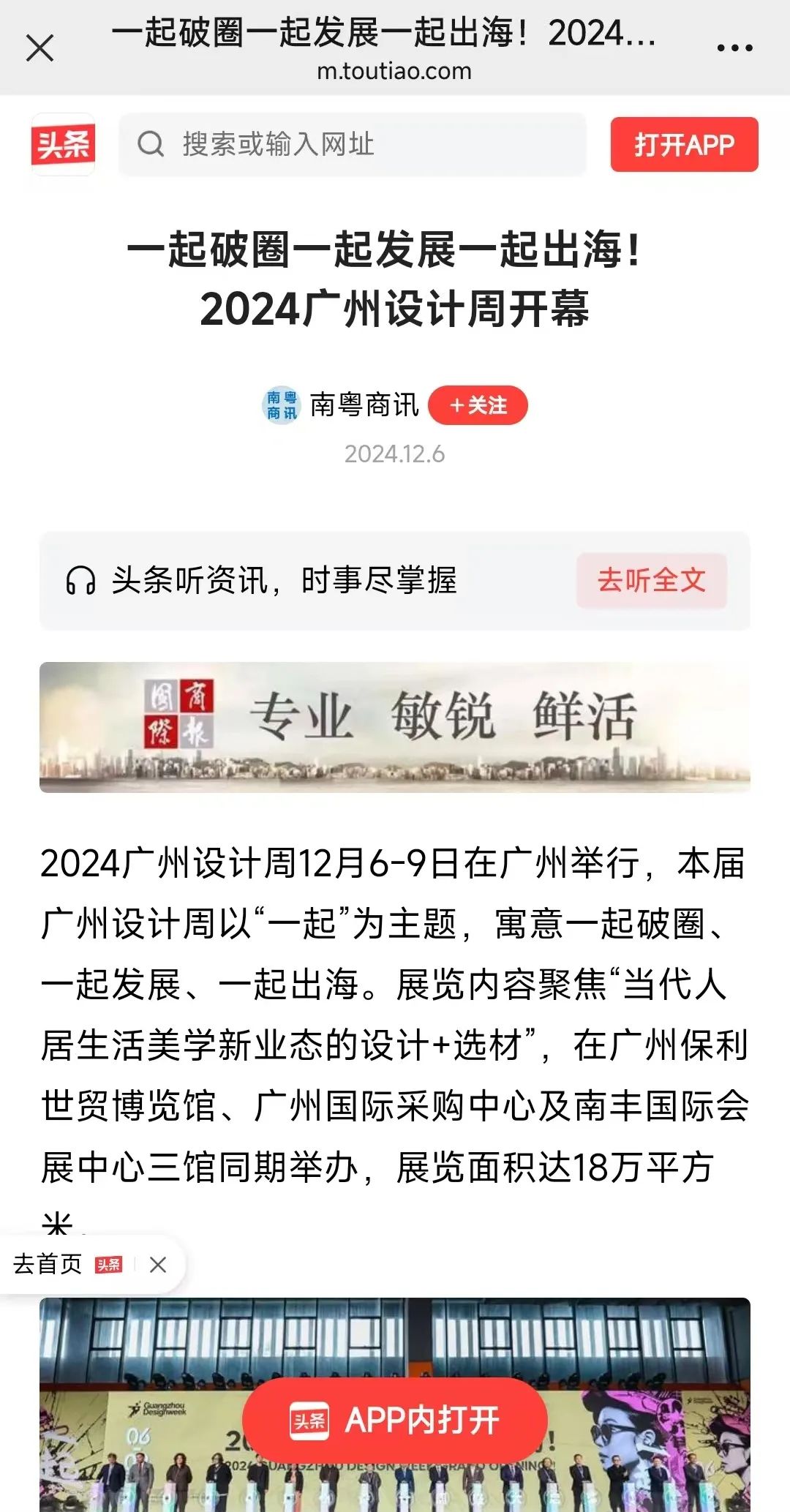The image size is (790, 1512).
Task: Open 南粤商讯 author profile
Action: (364, 405)
